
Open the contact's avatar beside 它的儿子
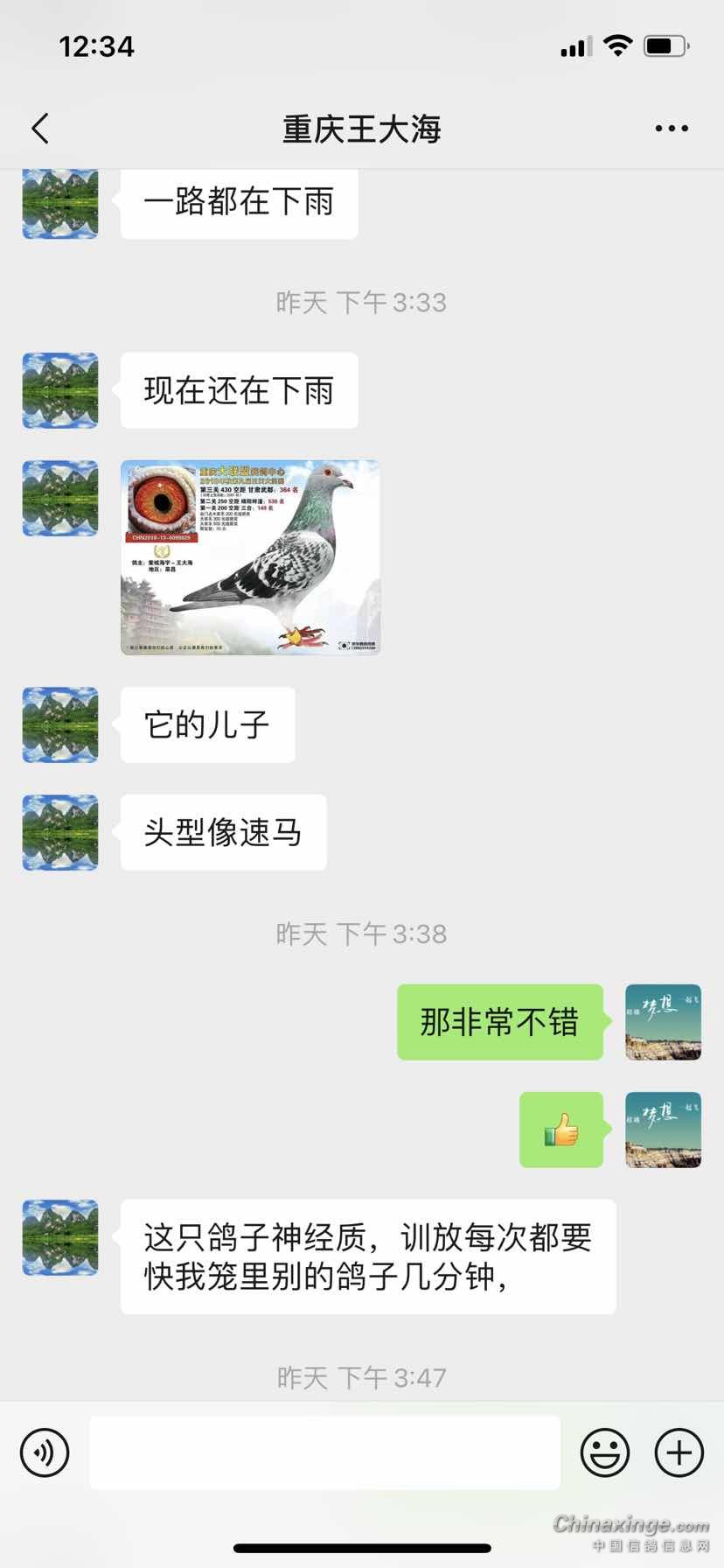point(60,724)
